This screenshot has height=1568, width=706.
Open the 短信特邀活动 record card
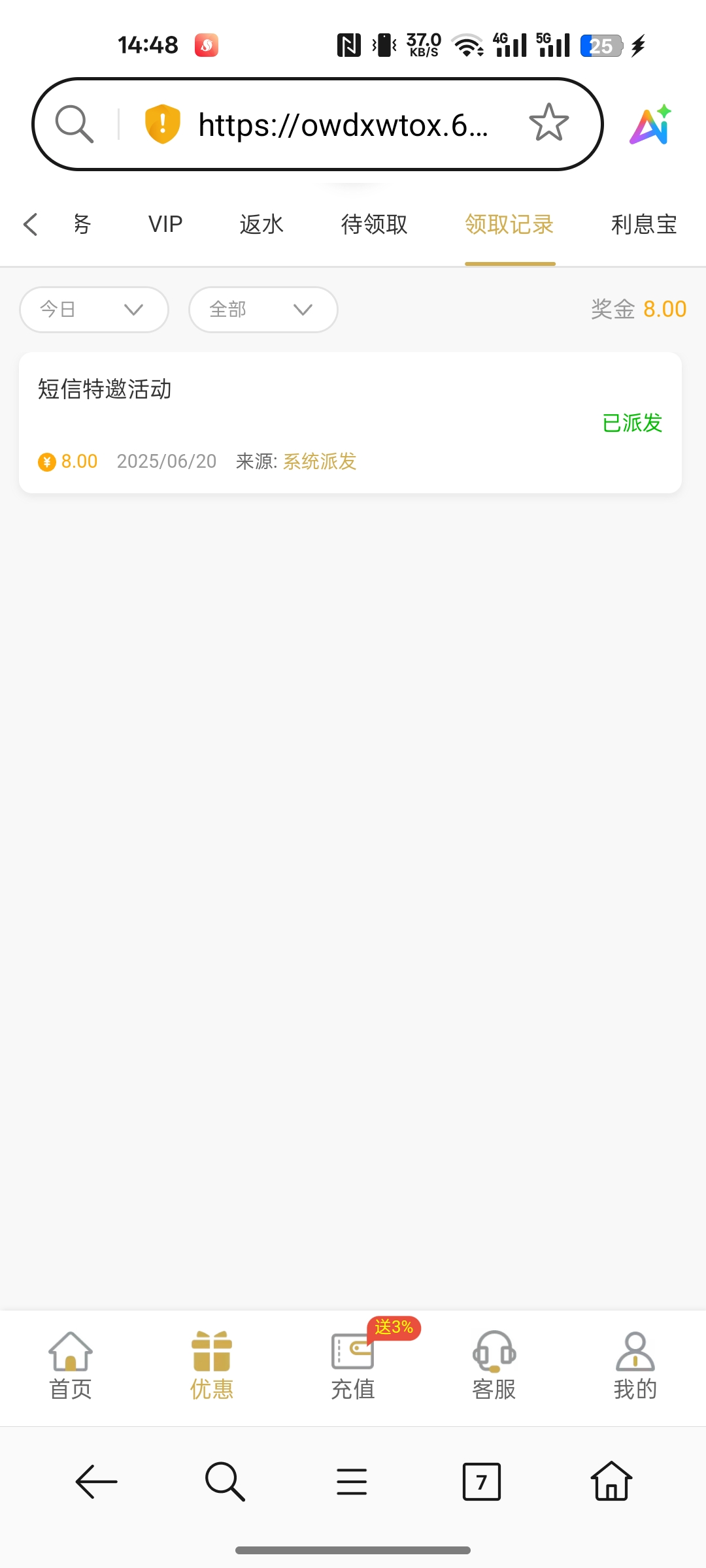click(x=350, y=423)
